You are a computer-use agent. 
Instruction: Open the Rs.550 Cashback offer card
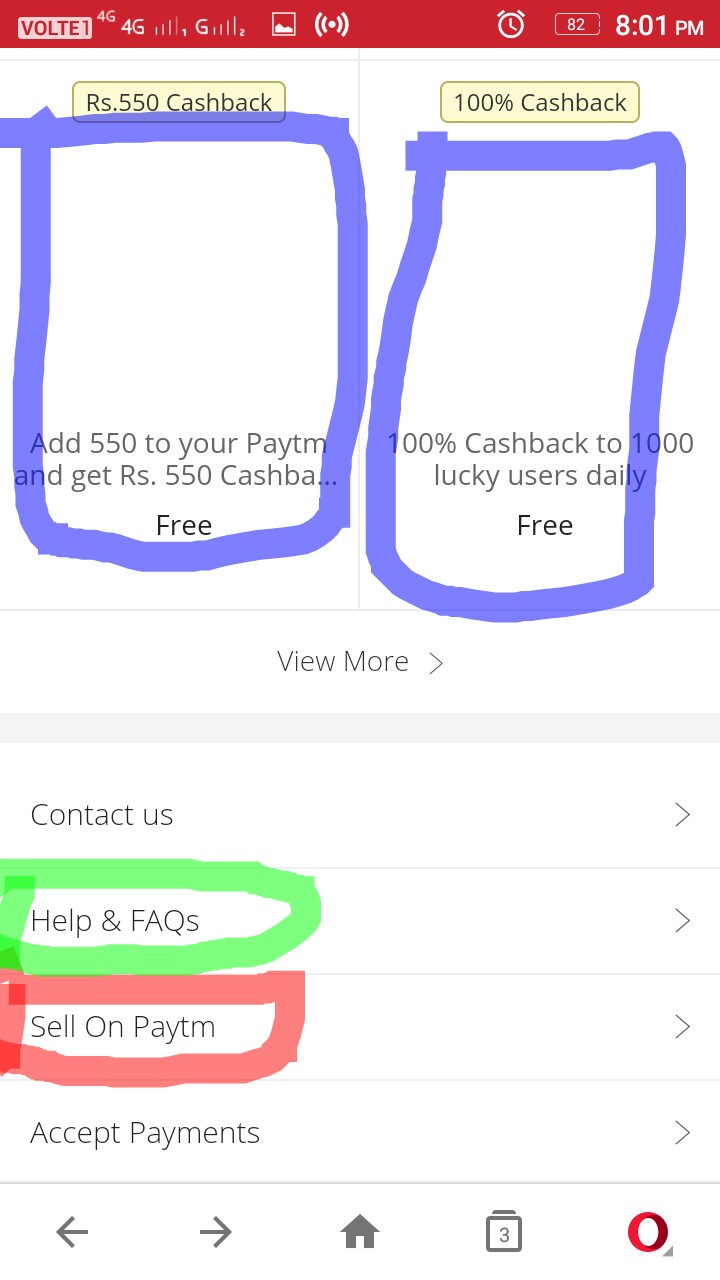pyautogui.click(x=180, y=330)
